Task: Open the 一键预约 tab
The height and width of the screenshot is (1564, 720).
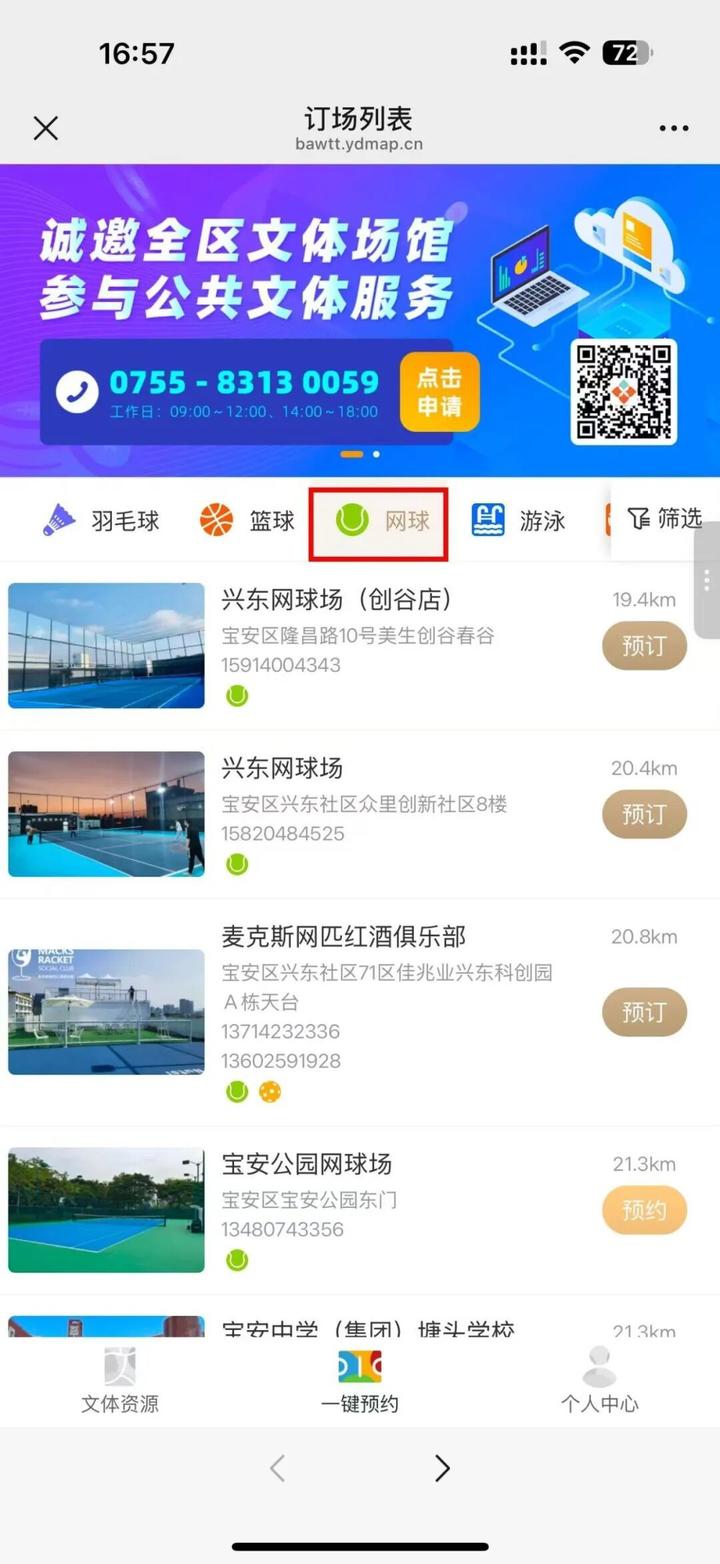Action: click(360, 1381)
